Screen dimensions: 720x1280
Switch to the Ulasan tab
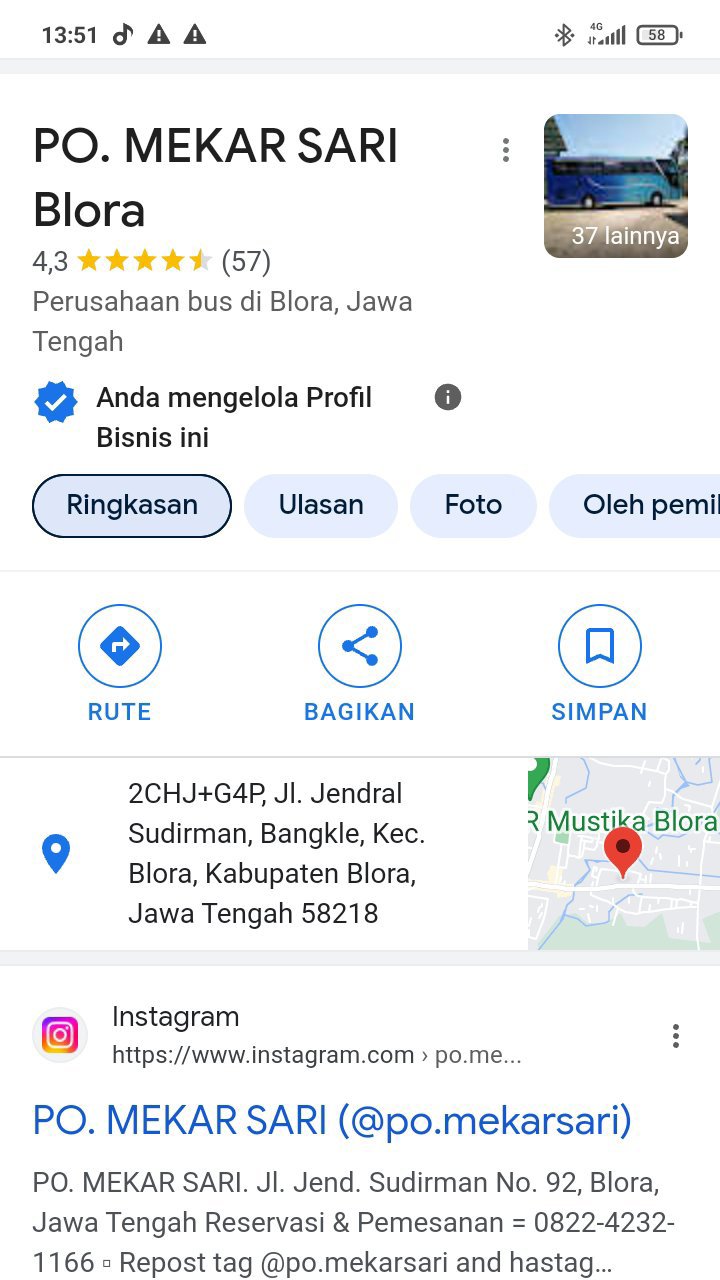click(321, 505)
